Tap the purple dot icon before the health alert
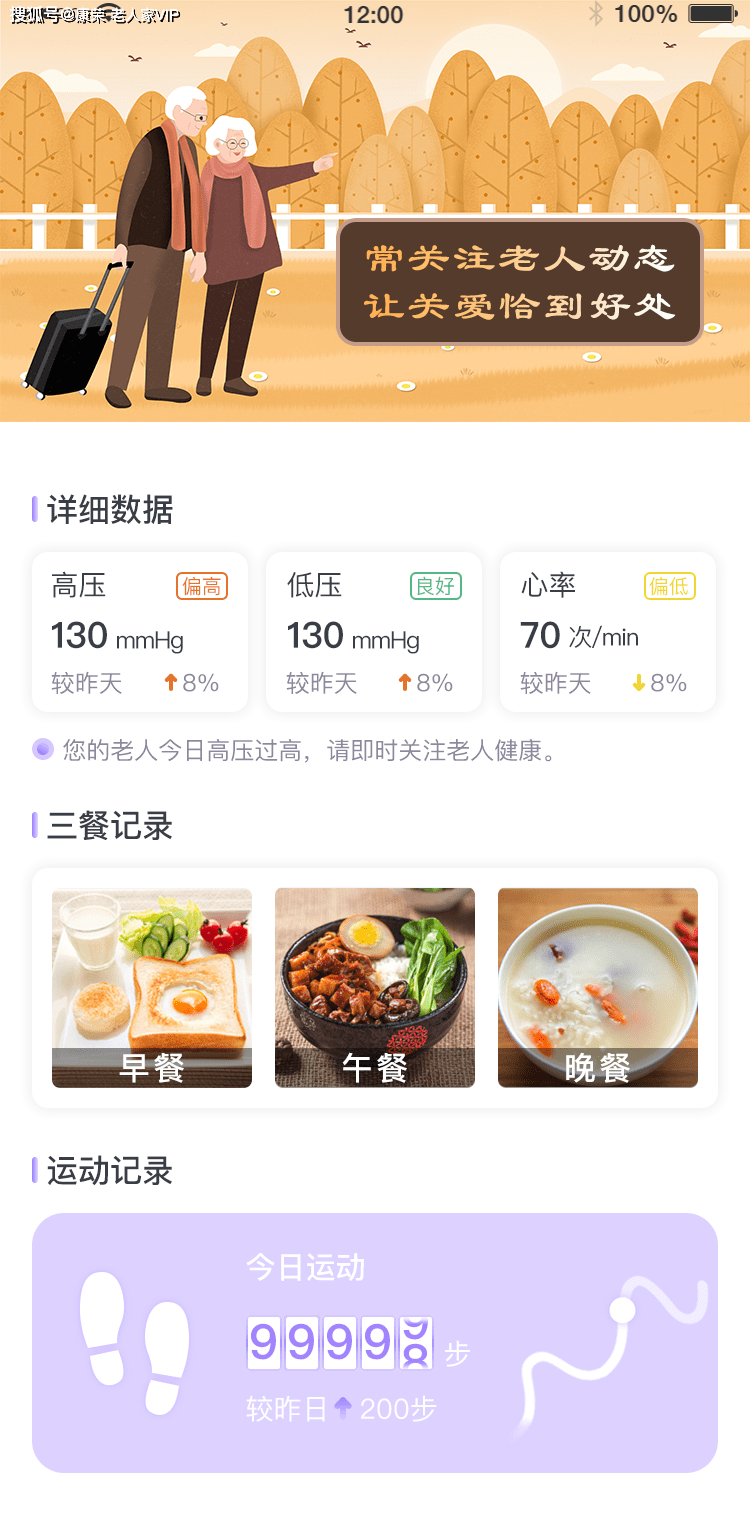The image size is (750, 1528). (x=42, y=749)
